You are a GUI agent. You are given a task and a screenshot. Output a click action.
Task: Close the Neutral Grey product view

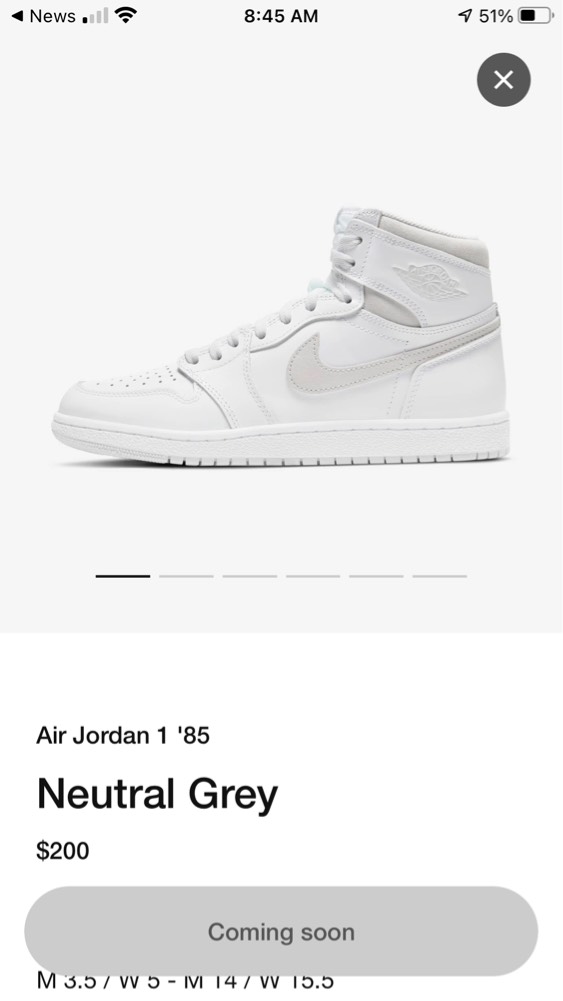tap(504, 80)
